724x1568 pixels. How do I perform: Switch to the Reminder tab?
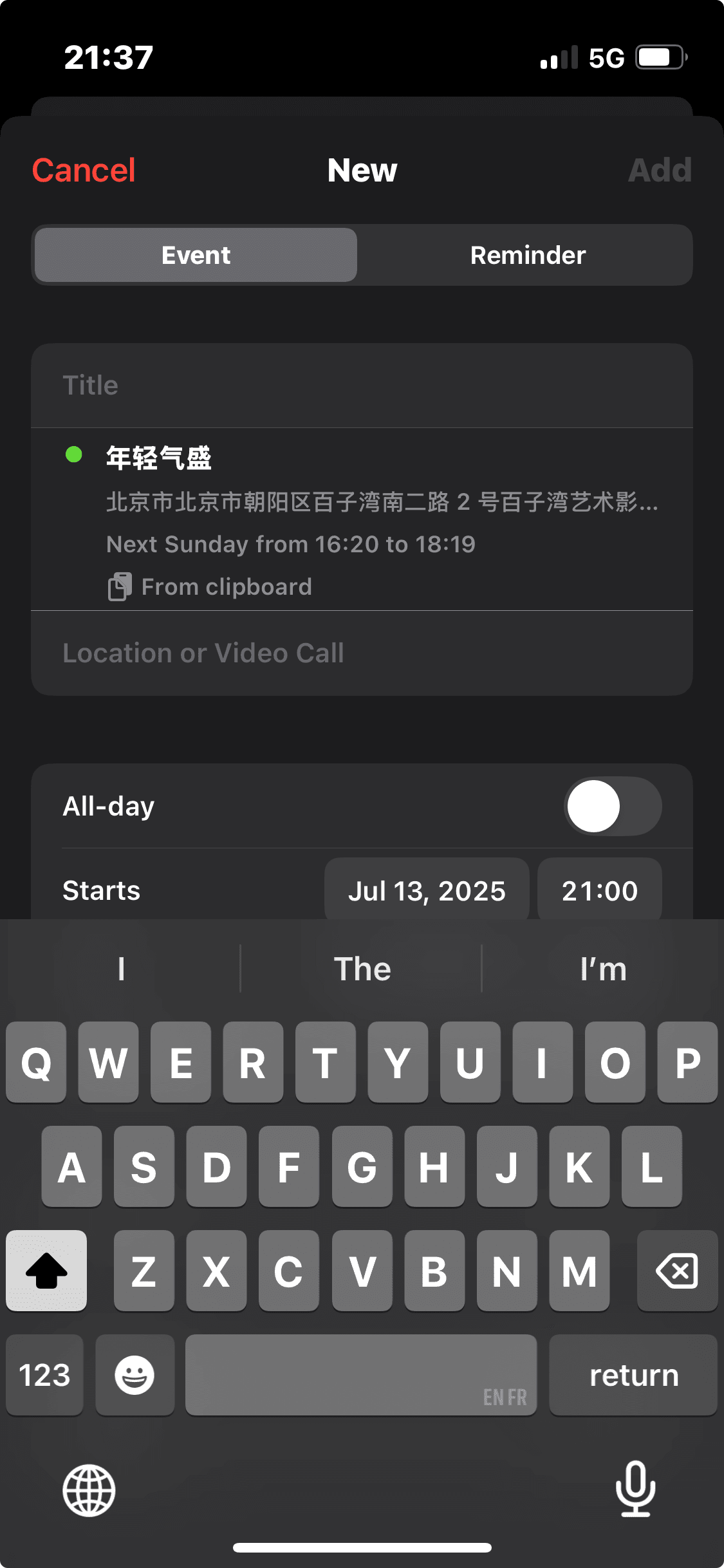(527, 256)
